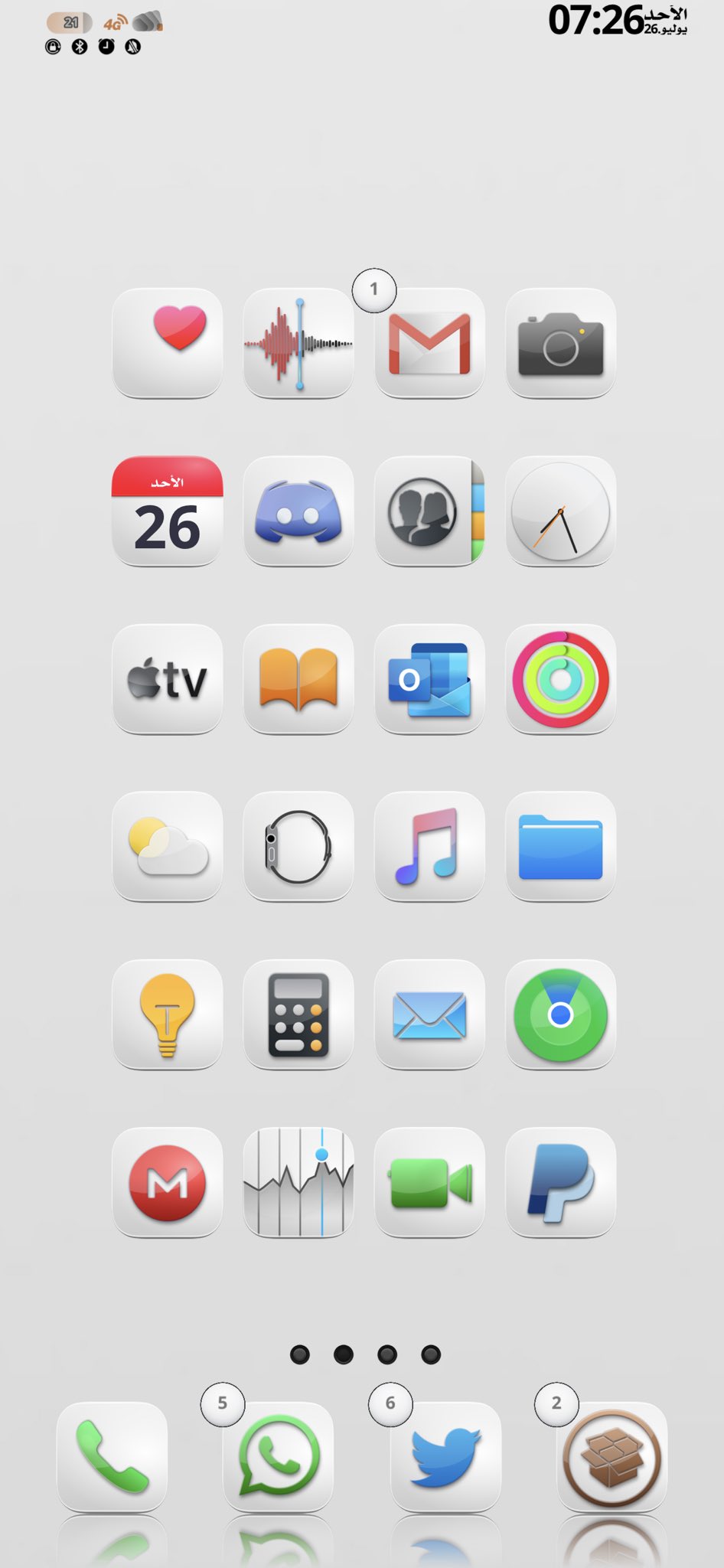
Task: Open the Camera app
Action: pyautogui.click(x=560, y=342)
